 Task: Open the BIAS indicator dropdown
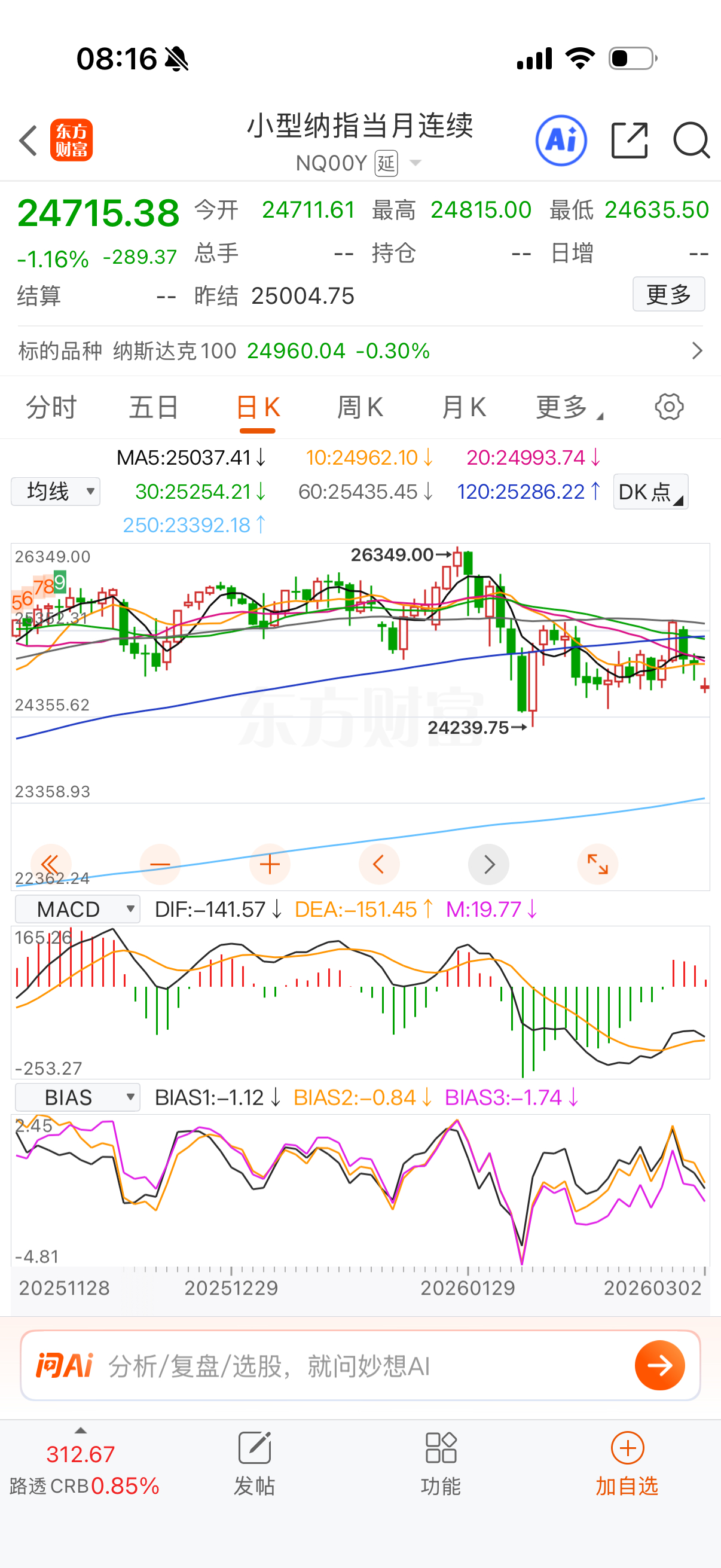click(x=77, y=1097)
